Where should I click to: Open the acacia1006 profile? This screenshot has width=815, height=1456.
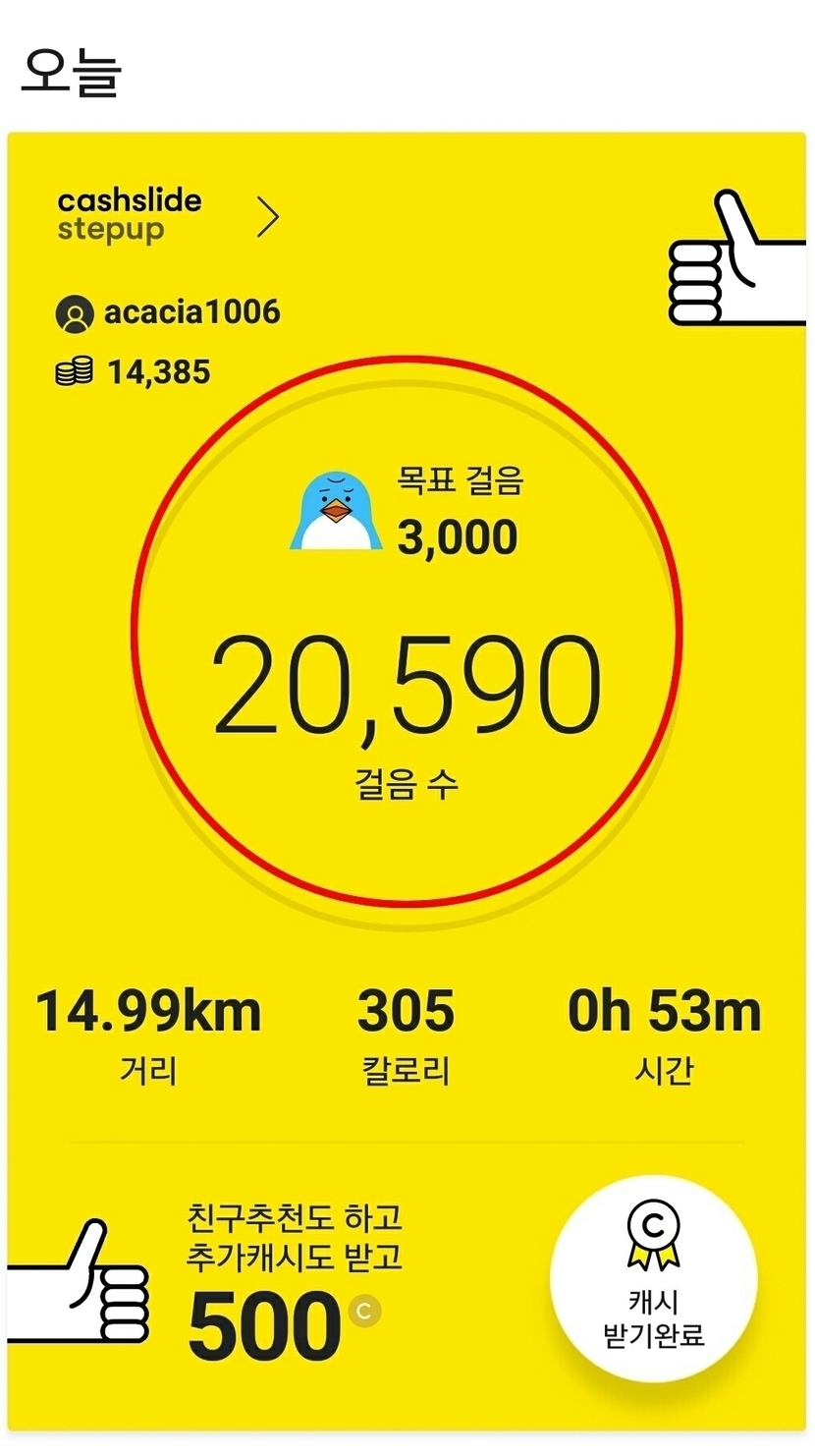click(169, 313)
